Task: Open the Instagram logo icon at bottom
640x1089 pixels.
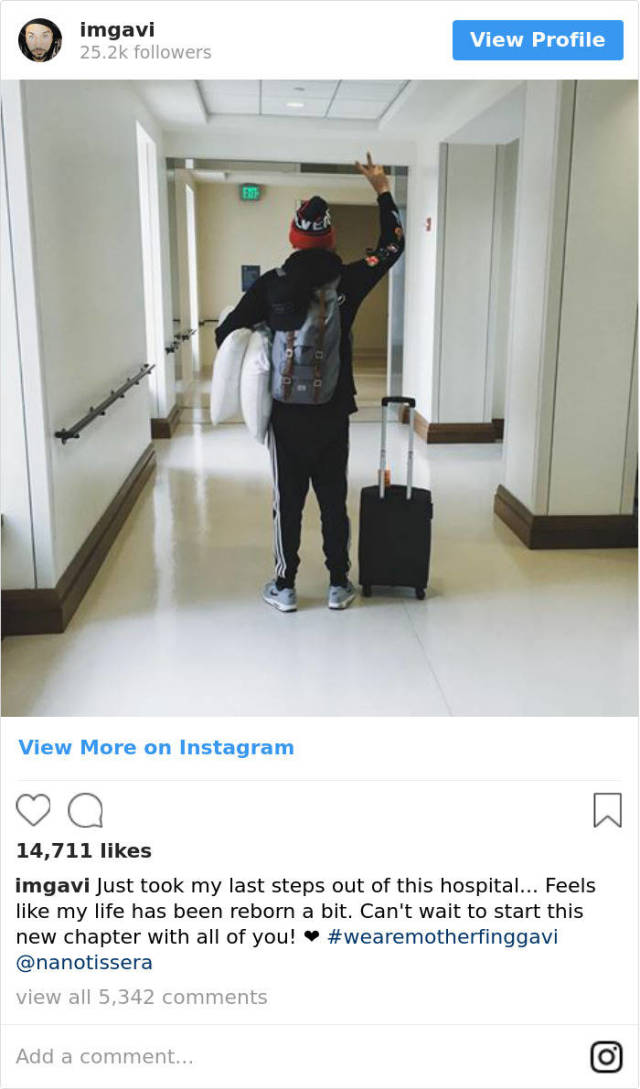Action: pos(606,1057)
